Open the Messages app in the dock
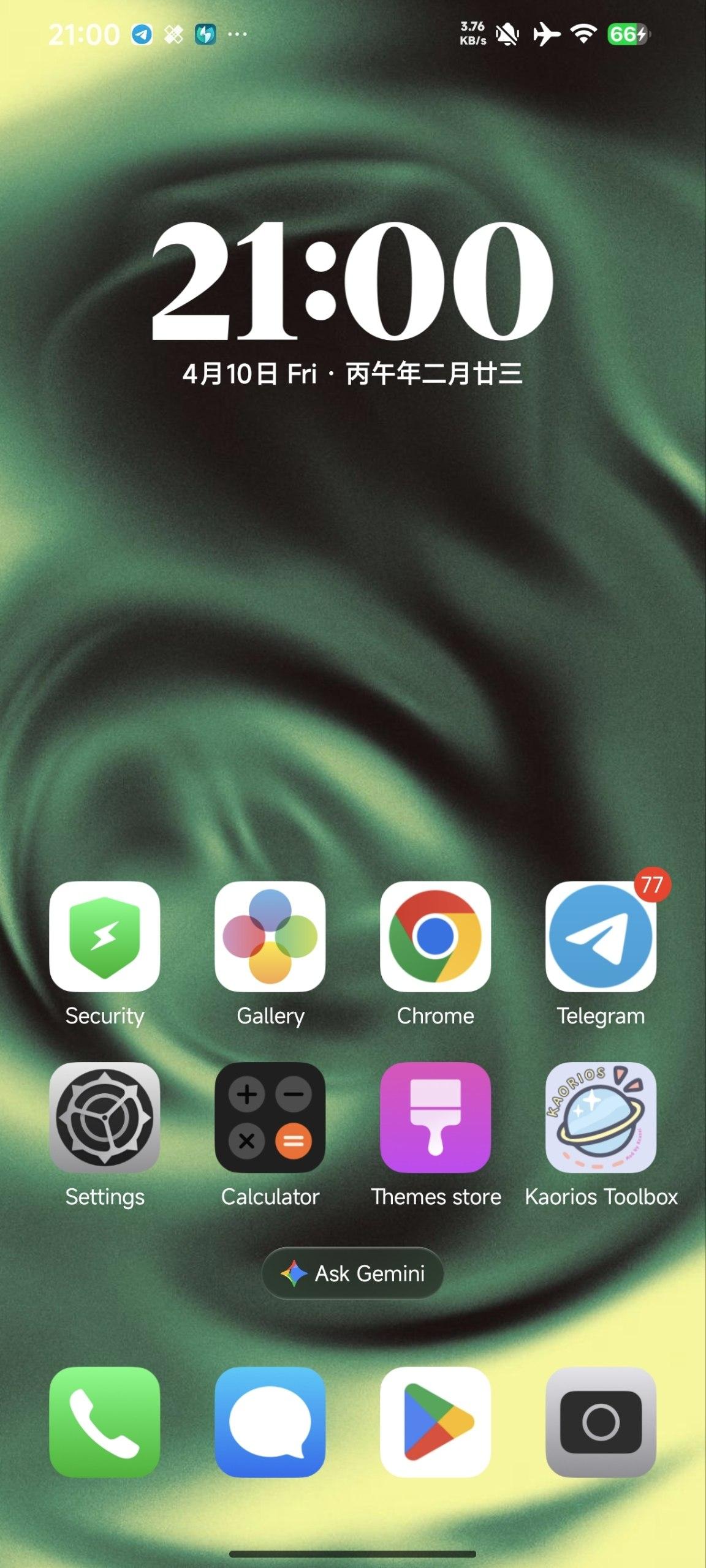706x1568 pixels. point(270,1422)
